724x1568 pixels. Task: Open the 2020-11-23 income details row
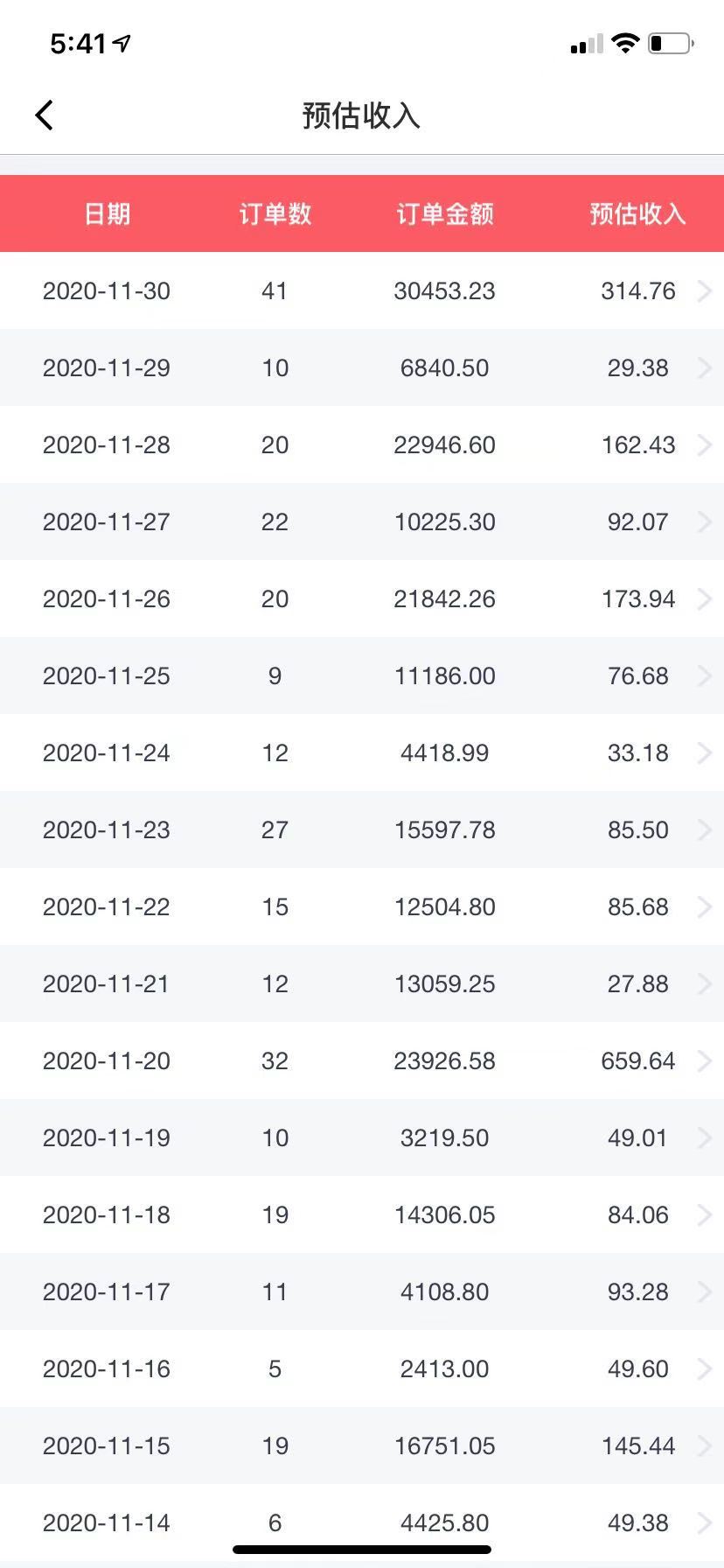click(x=362, y=829)
